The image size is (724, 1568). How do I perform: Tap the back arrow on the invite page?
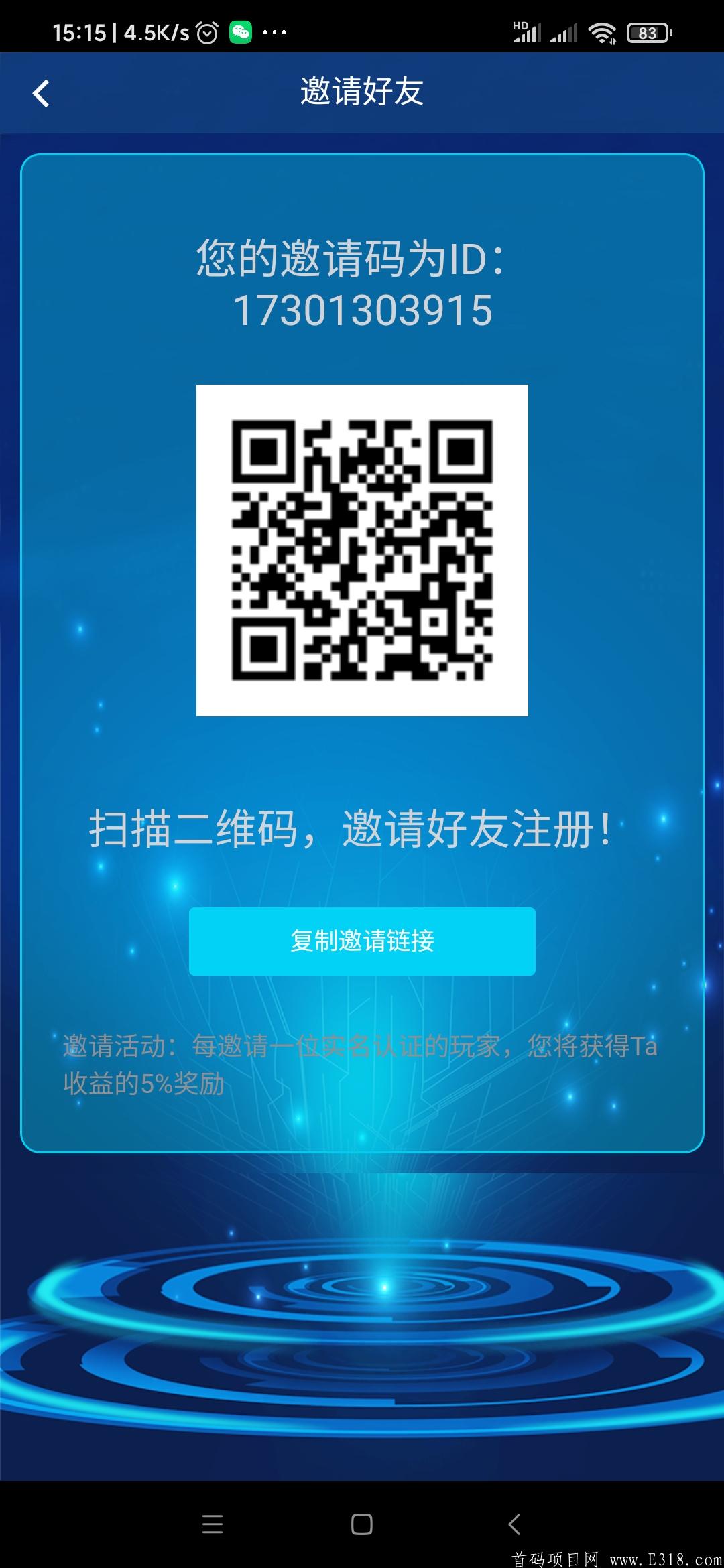click(x=42, y=92)
